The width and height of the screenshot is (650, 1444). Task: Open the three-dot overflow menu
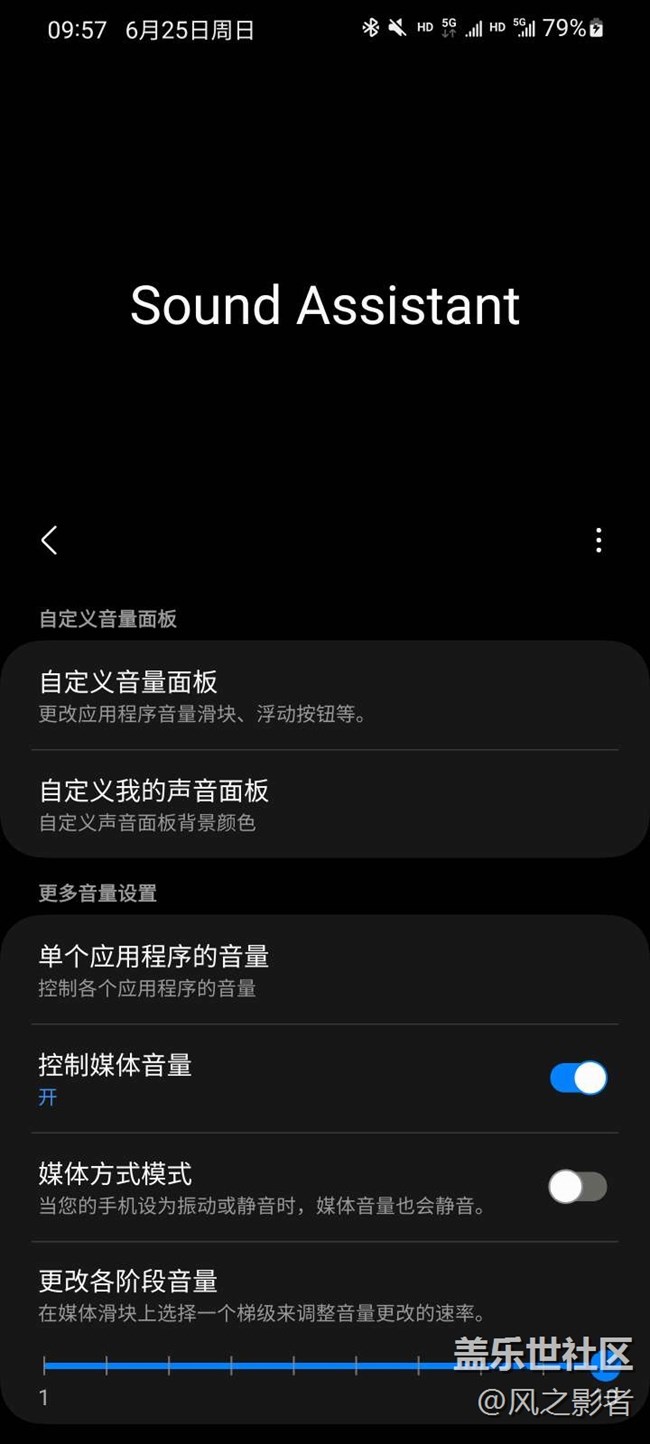pyautogui.click(x=598, y=541)
